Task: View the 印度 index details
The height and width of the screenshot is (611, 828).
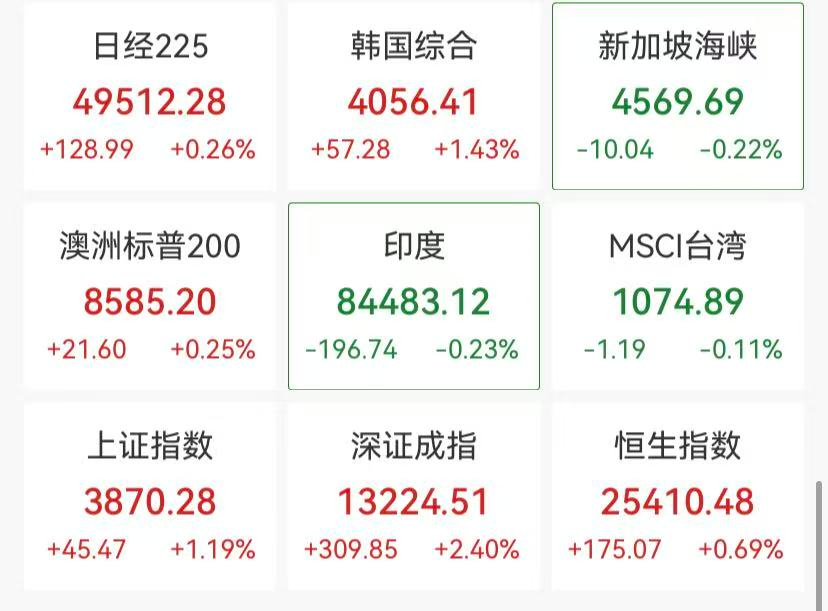Action: coord(413,297)
